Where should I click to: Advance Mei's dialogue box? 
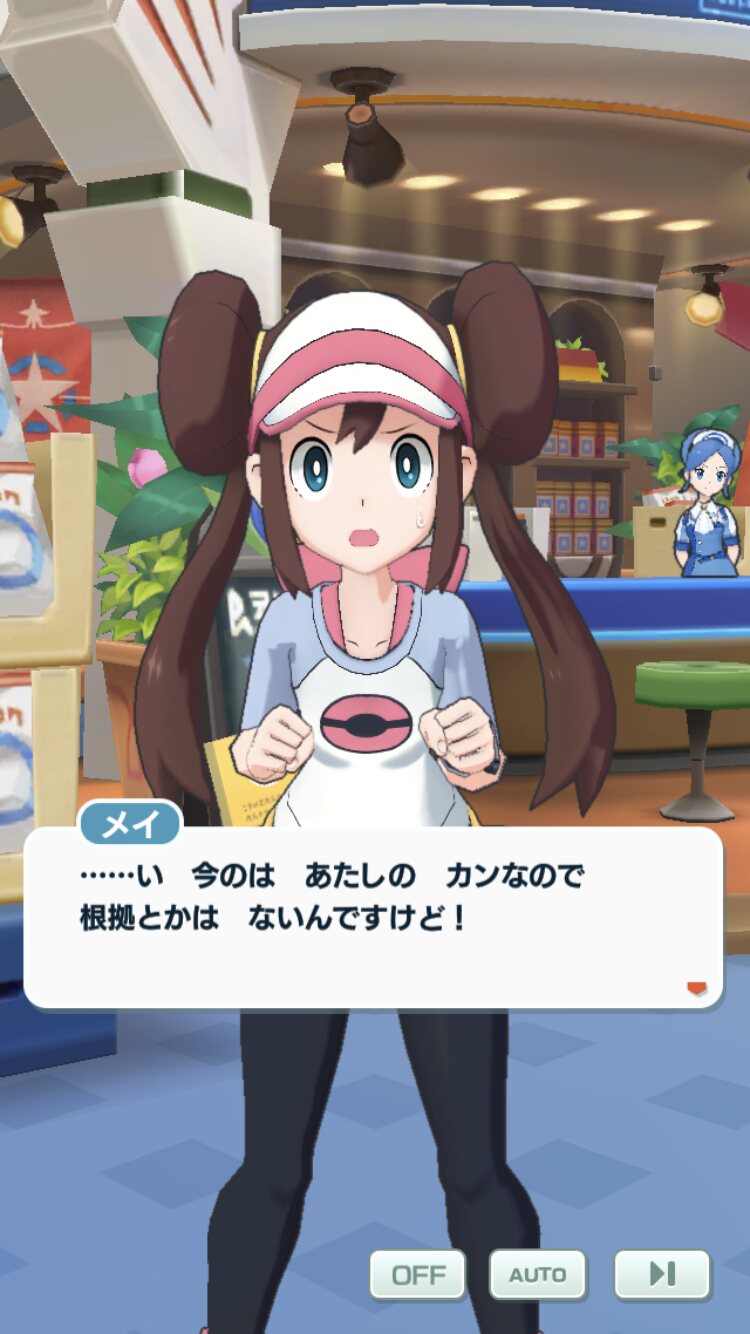pyautogui.click(x=373, y=917)
